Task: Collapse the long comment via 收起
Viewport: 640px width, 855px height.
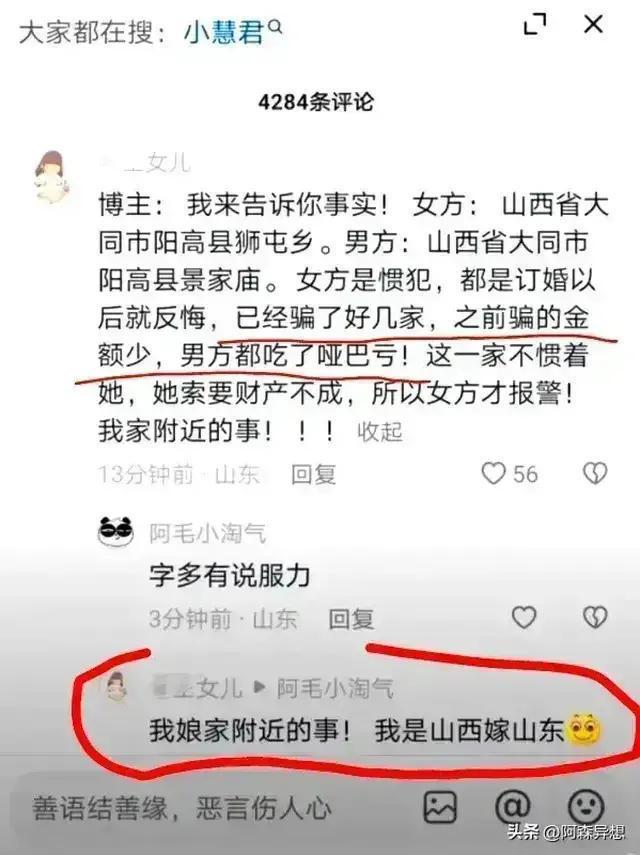Action: pyautogui.click(x=380, y=431)
